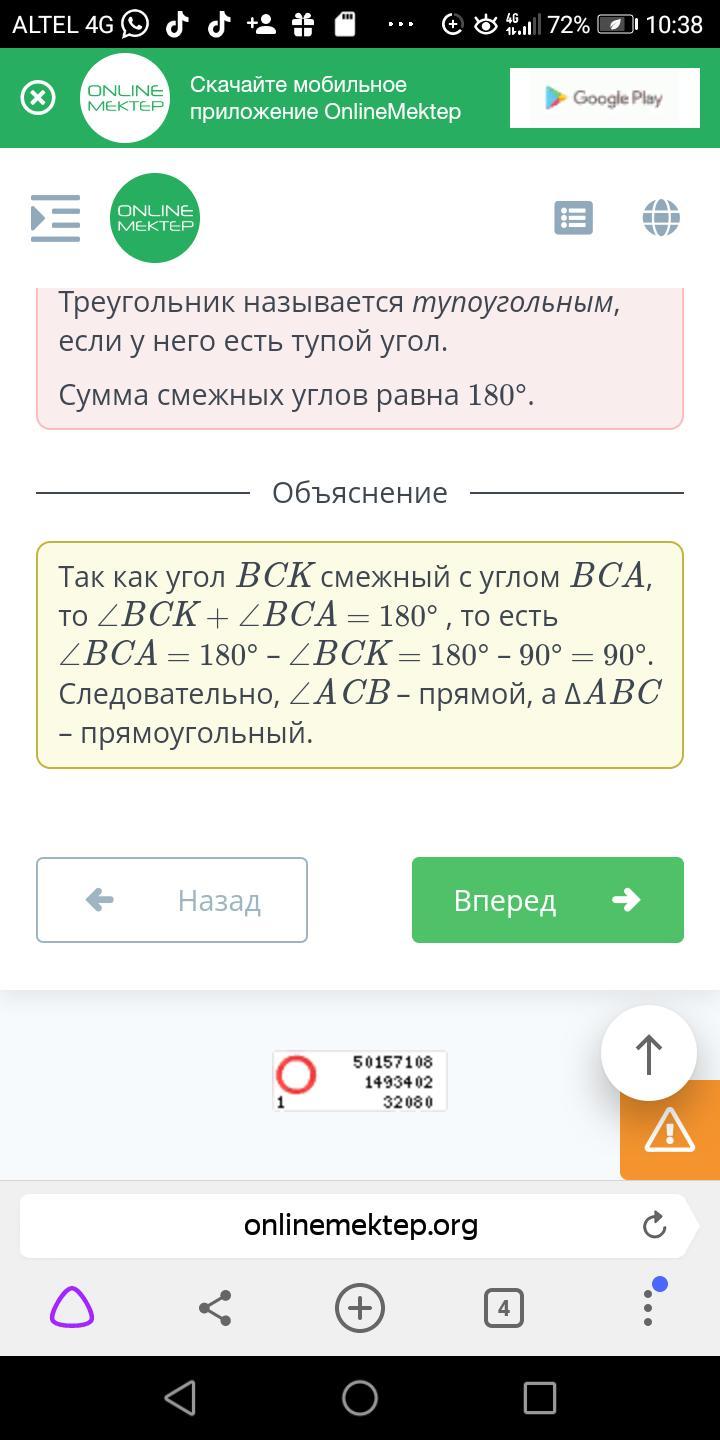Go to the OnlineMektep home logo

155,218
